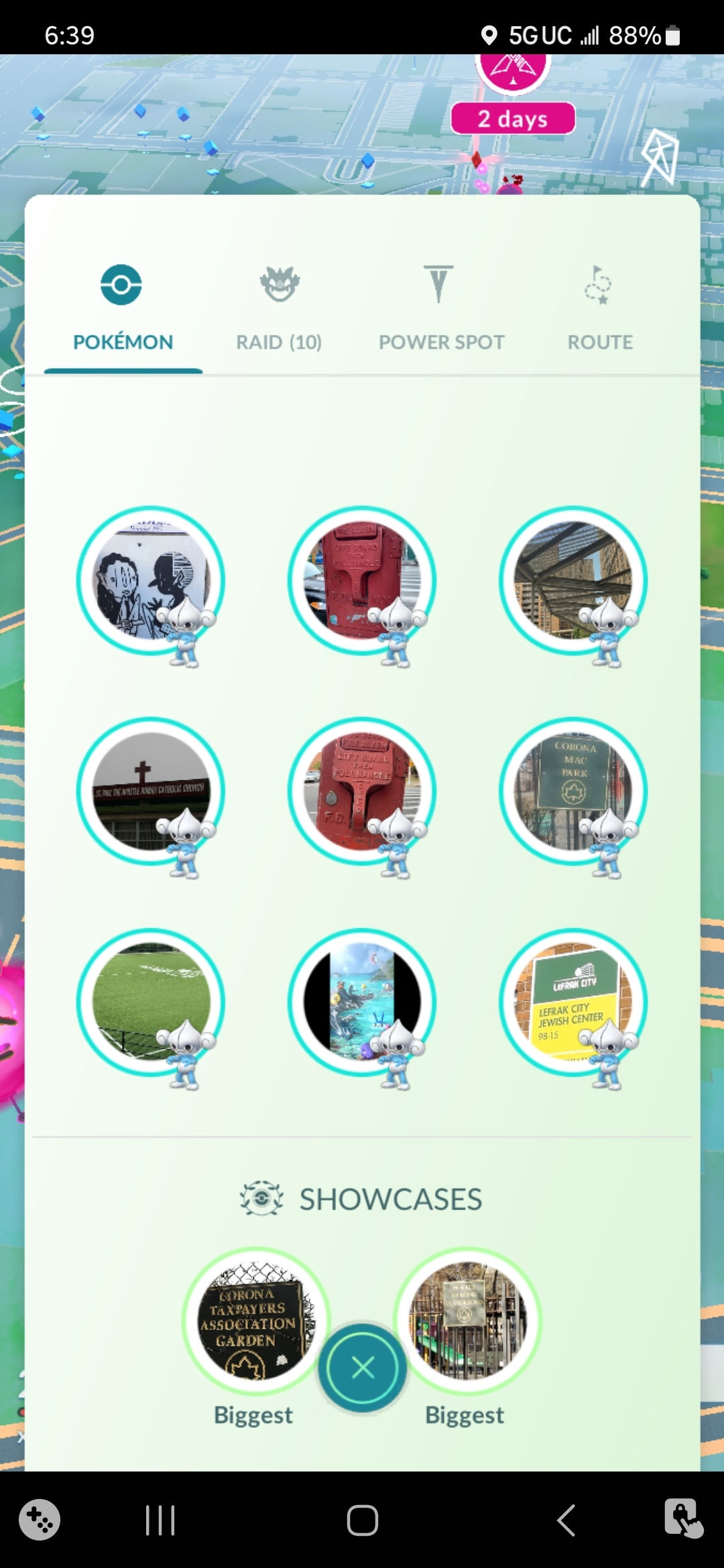
Task: Select the Route tab
Action: tap(599, 308)
